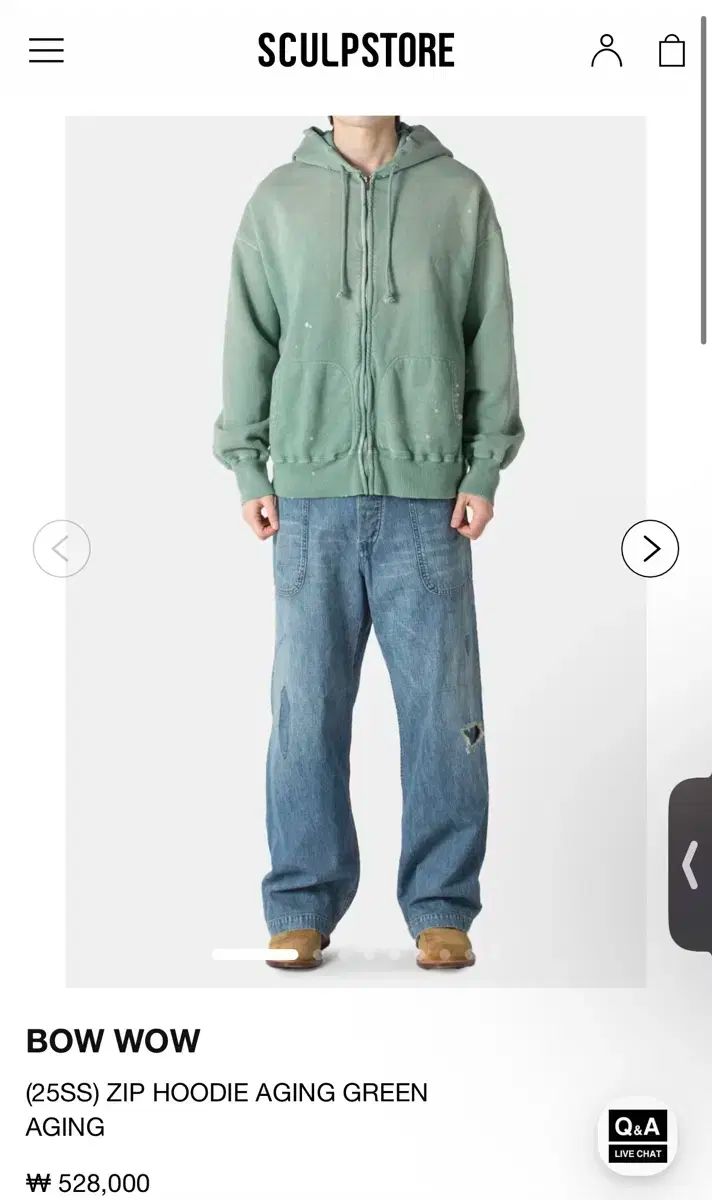Open the Q&A live chat
The width and height of the screenshot is (712, 1200).
click(x=637, y=1136)
